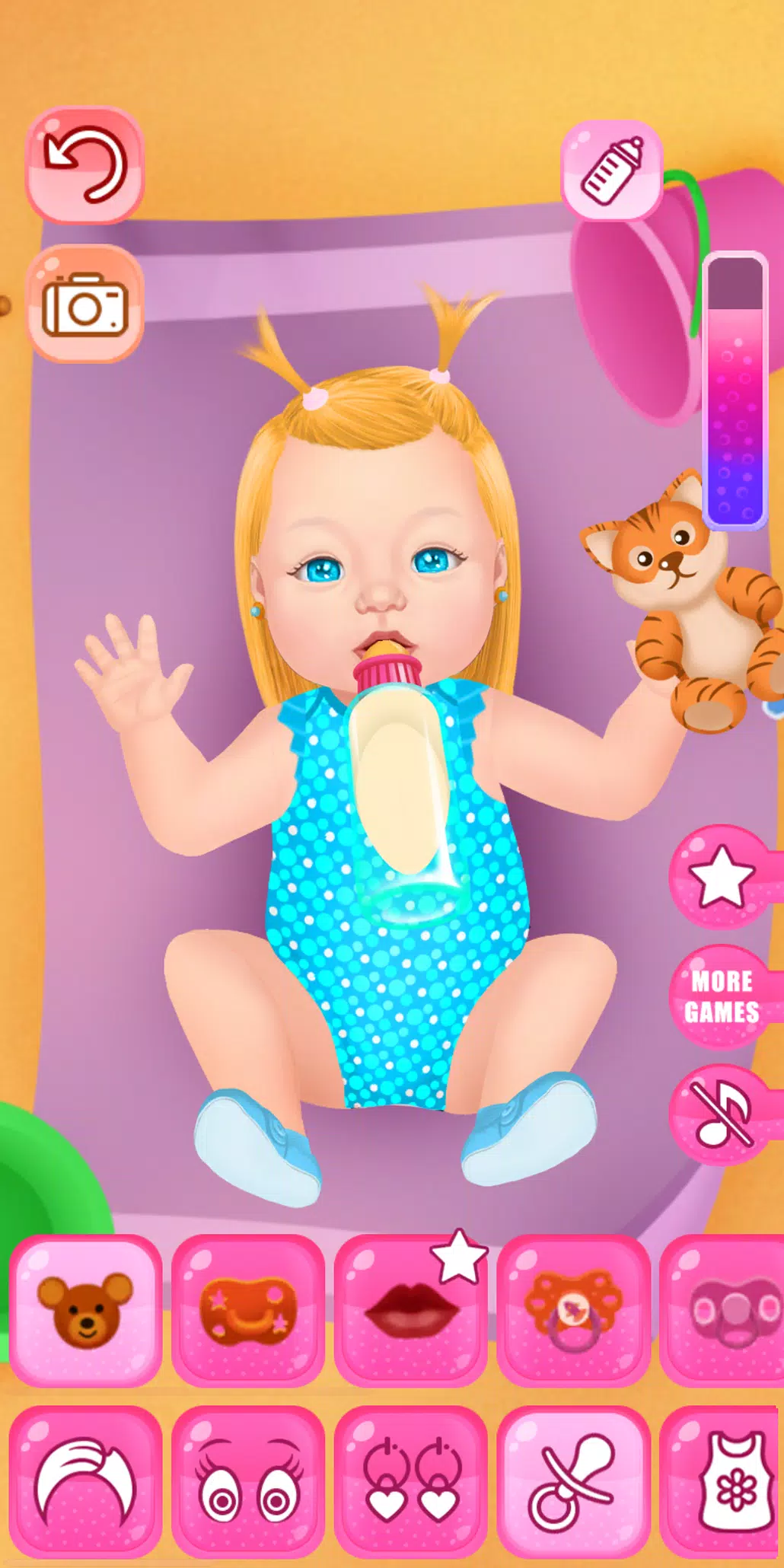The width and height of the screenshot is (784, 1568).
Task: Open the hairstyle category
Action: point(85,1481)
